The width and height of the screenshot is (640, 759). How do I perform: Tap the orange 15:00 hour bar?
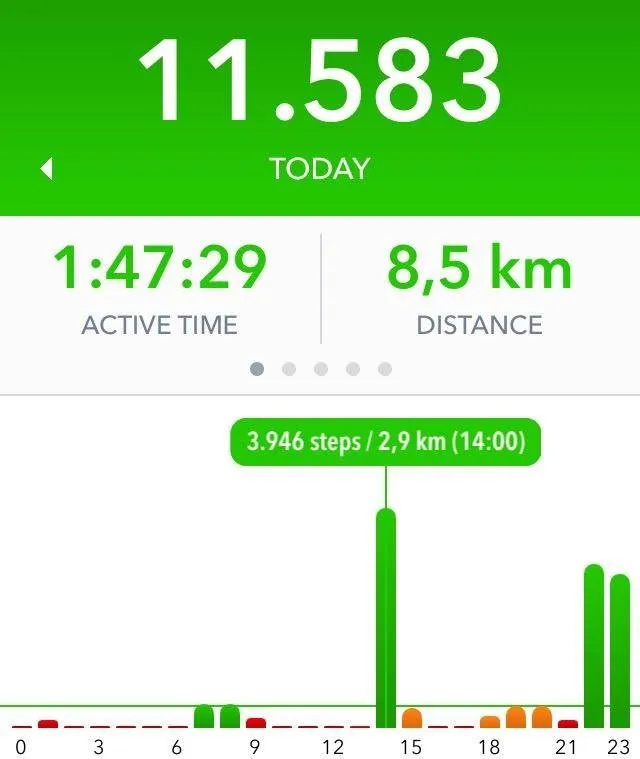pyautogui.click(x=411, y=718)
